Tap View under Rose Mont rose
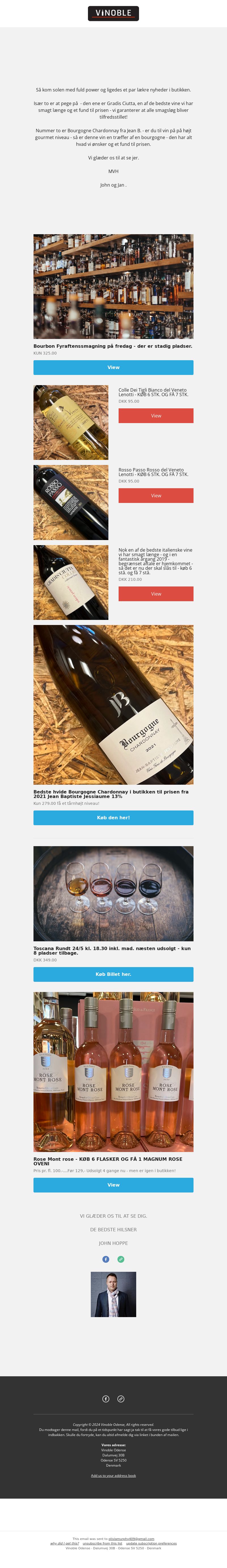 coord(113,1185)
